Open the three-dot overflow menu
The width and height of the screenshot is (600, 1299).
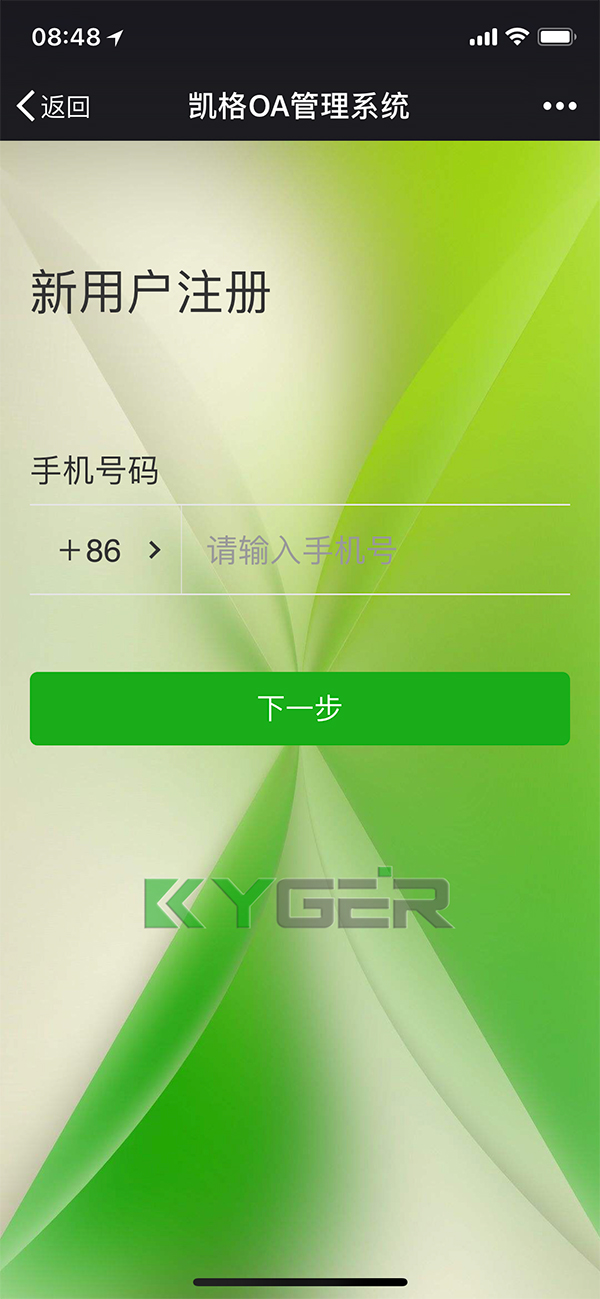[x=559, y=106]
